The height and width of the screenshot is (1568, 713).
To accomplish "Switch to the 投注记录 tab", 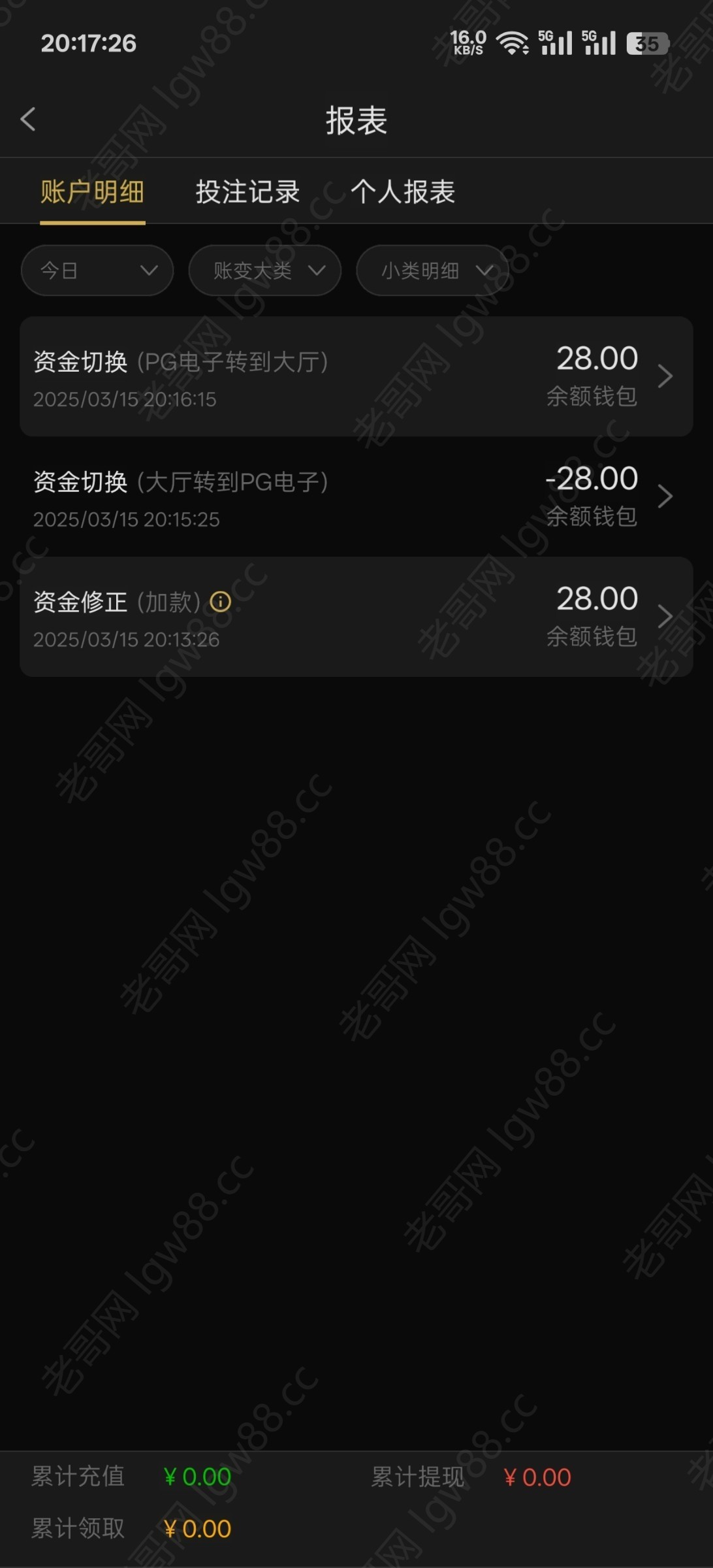I will (247, 192).
